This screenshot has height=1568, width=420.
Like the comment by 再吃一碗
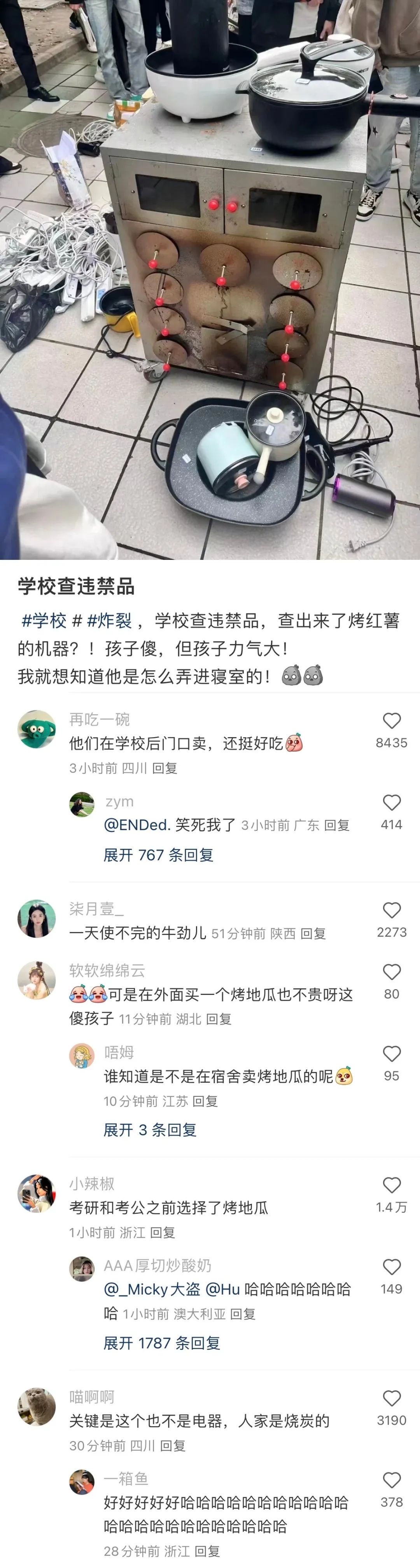(391, 721)
